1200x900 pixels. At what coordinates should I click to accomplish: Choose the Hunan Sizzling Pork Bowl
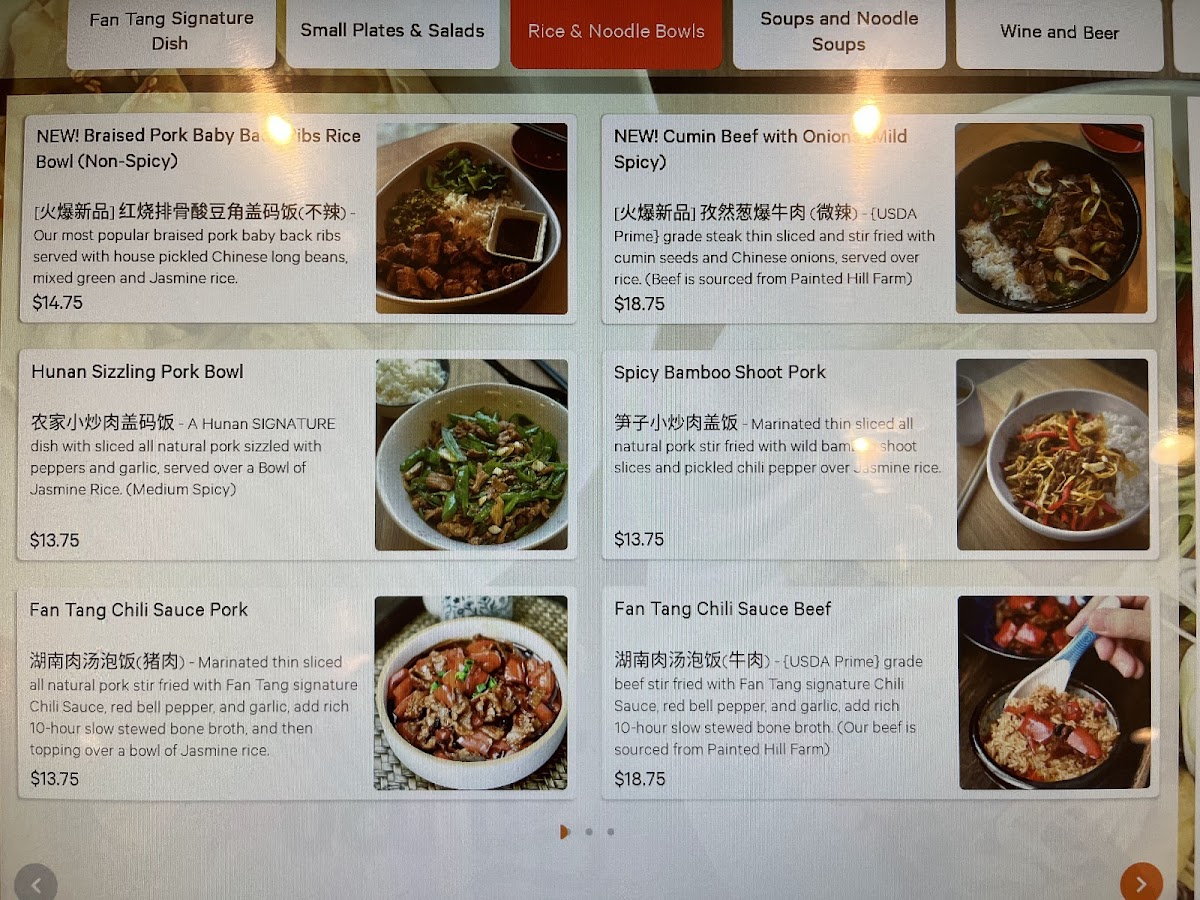click(297, 455)
